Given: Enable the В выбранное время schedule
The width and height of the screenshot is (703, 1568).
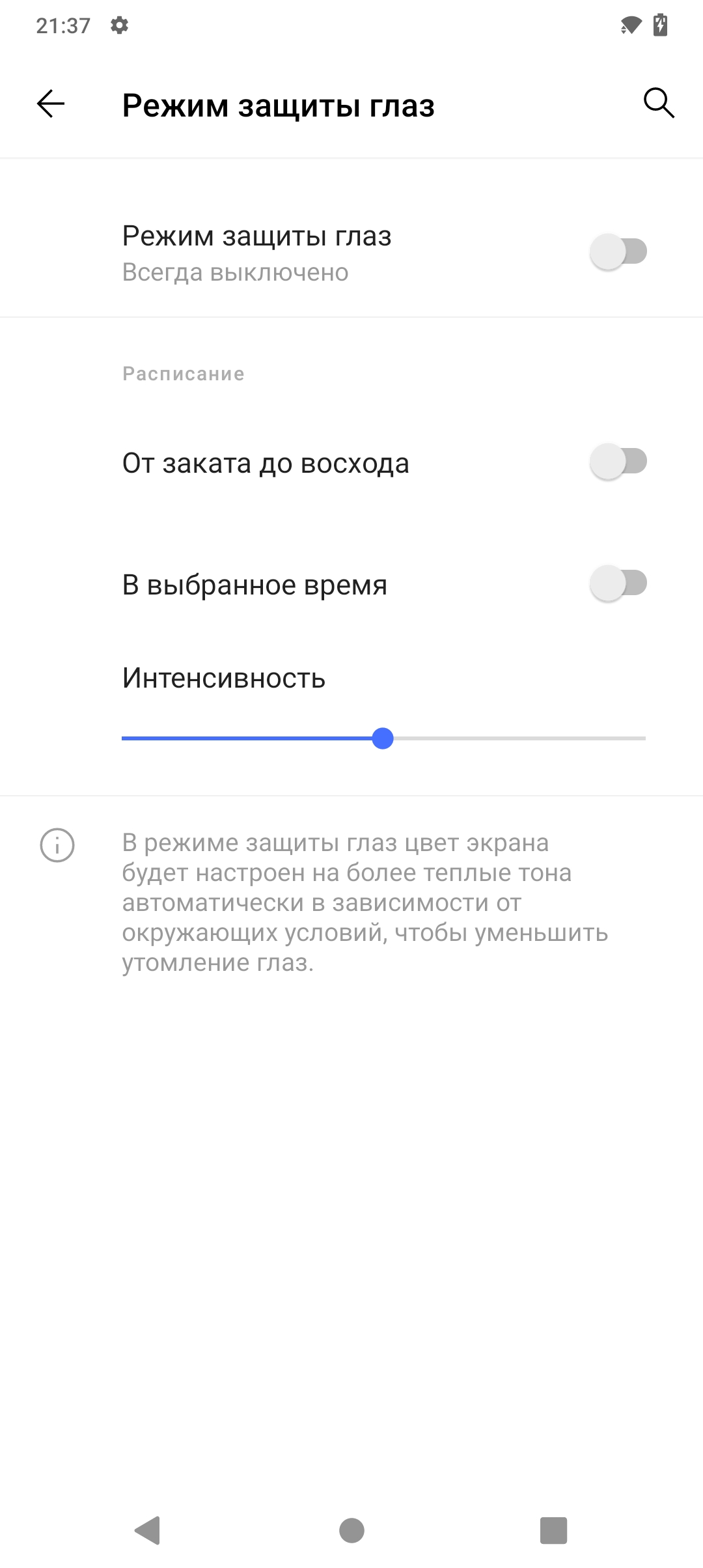Looking at the screenshot, I should click(x=618, y=583).
